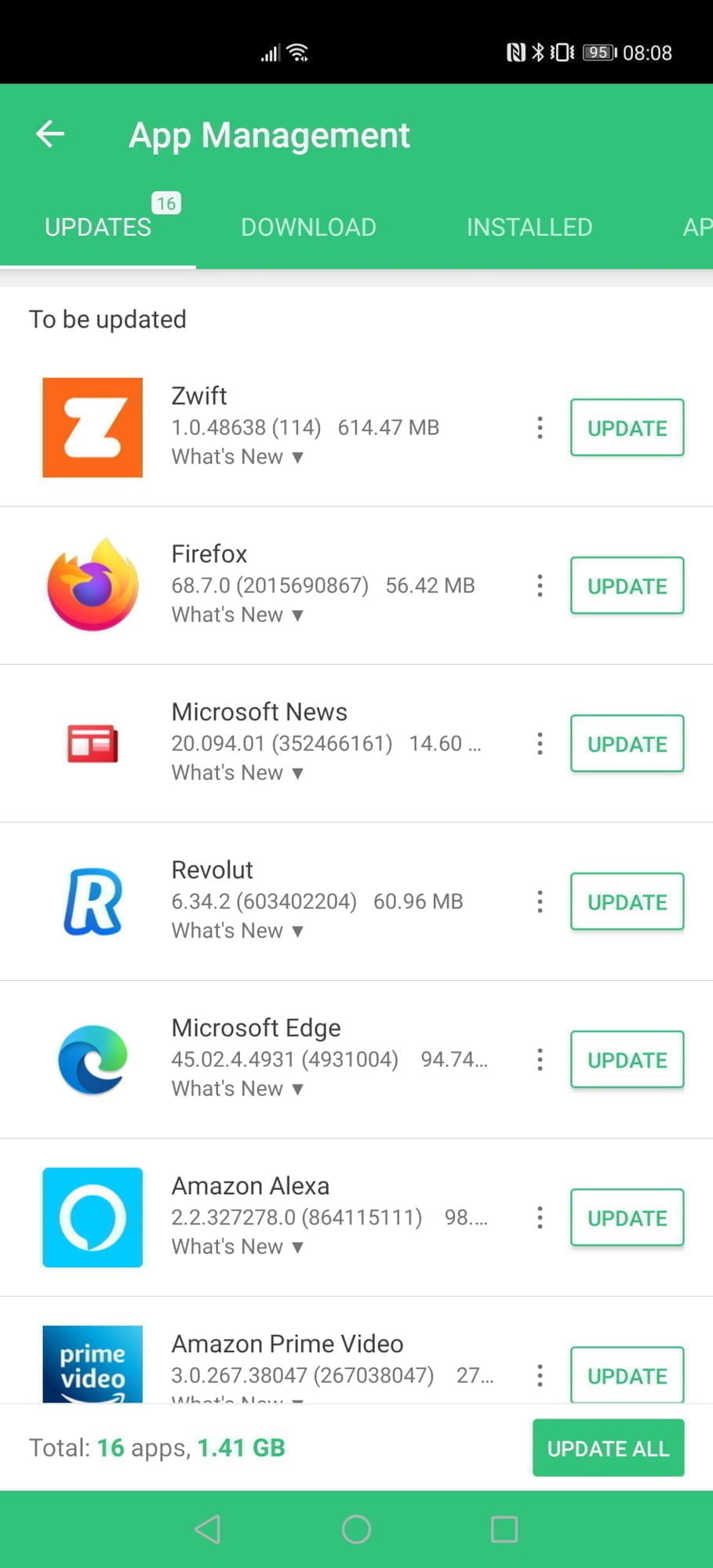The width and height of the screenshot is (713, 1568).
Task: Update Amazon Prime Video
Action: pyautogui.click(x=627, y=1375)
